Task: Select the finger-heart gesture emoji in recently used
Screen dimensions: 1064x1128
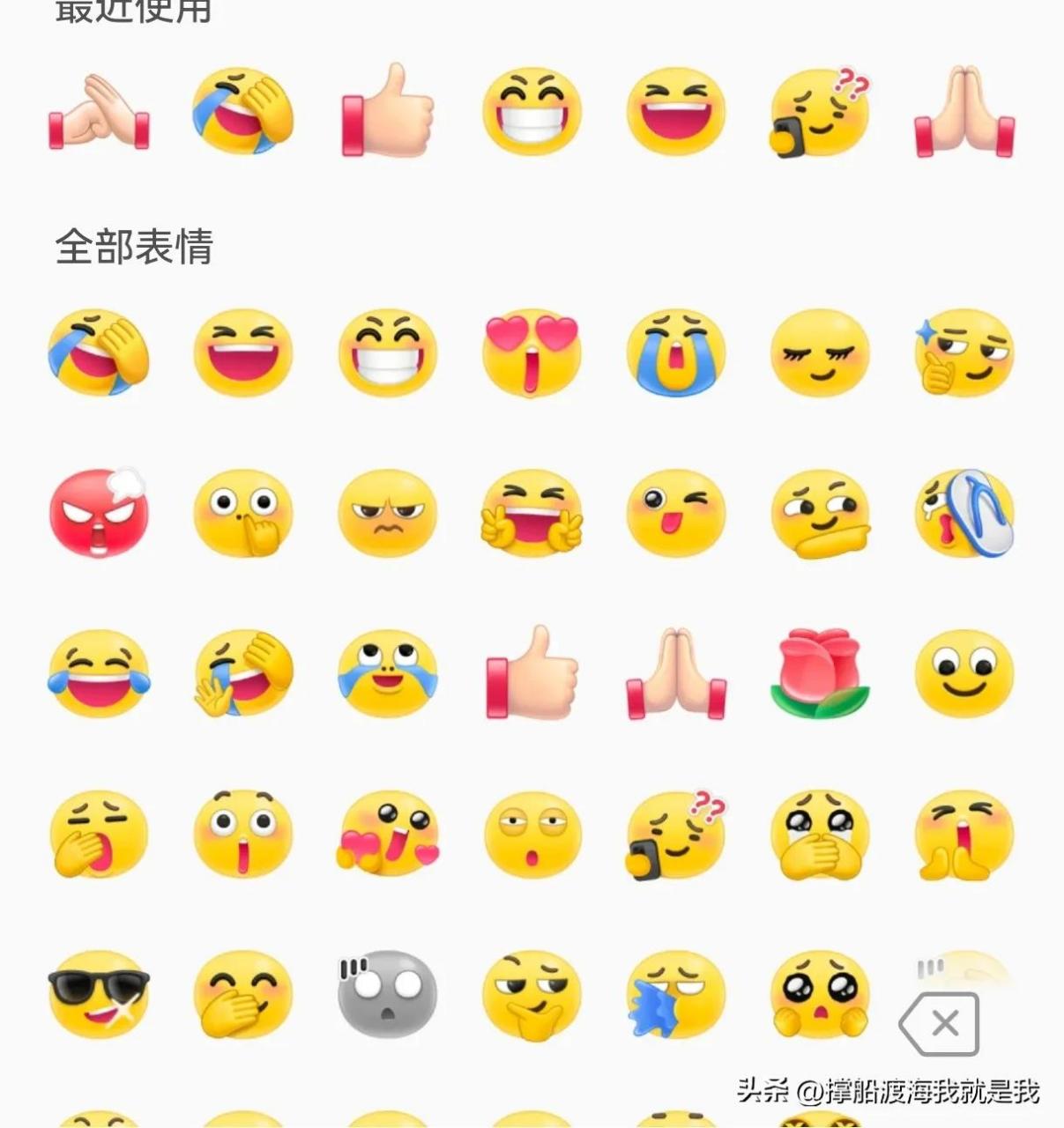Action: (97, 112)
